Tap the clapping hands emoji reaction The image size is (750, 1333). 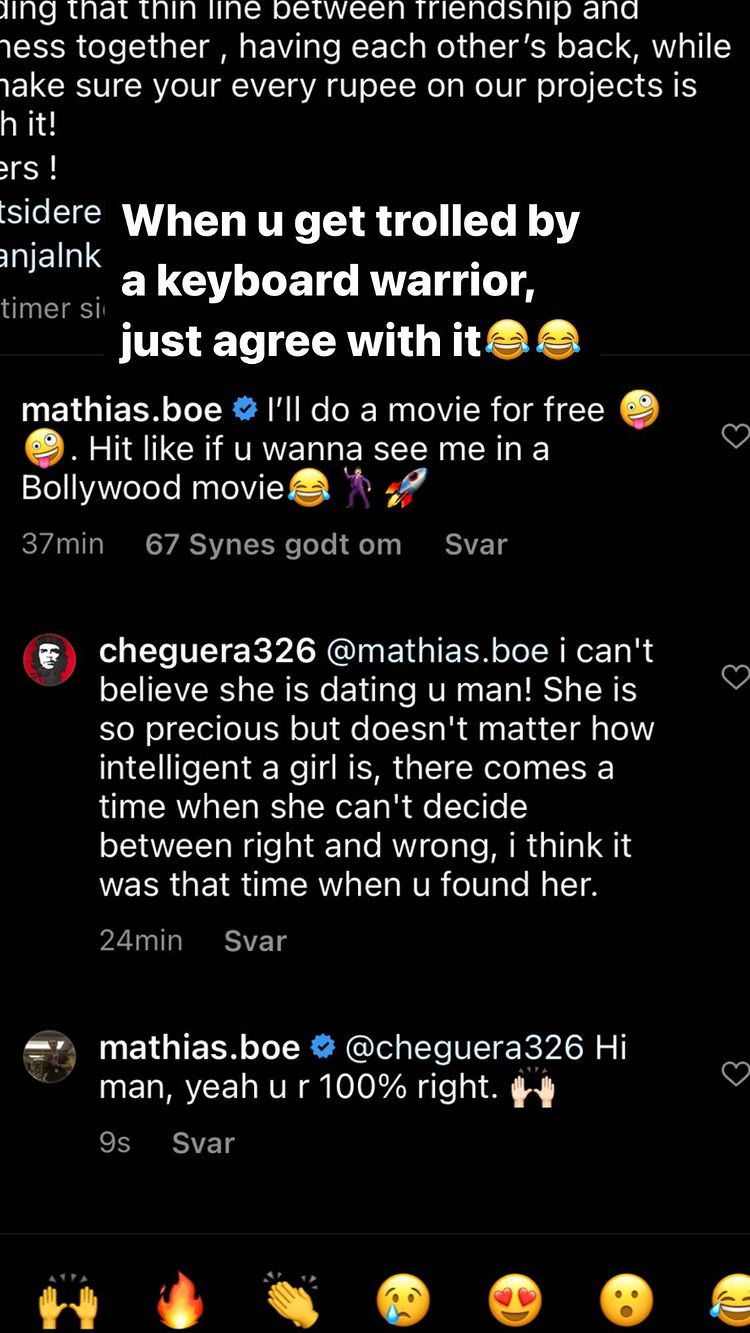click(292, 1297)
